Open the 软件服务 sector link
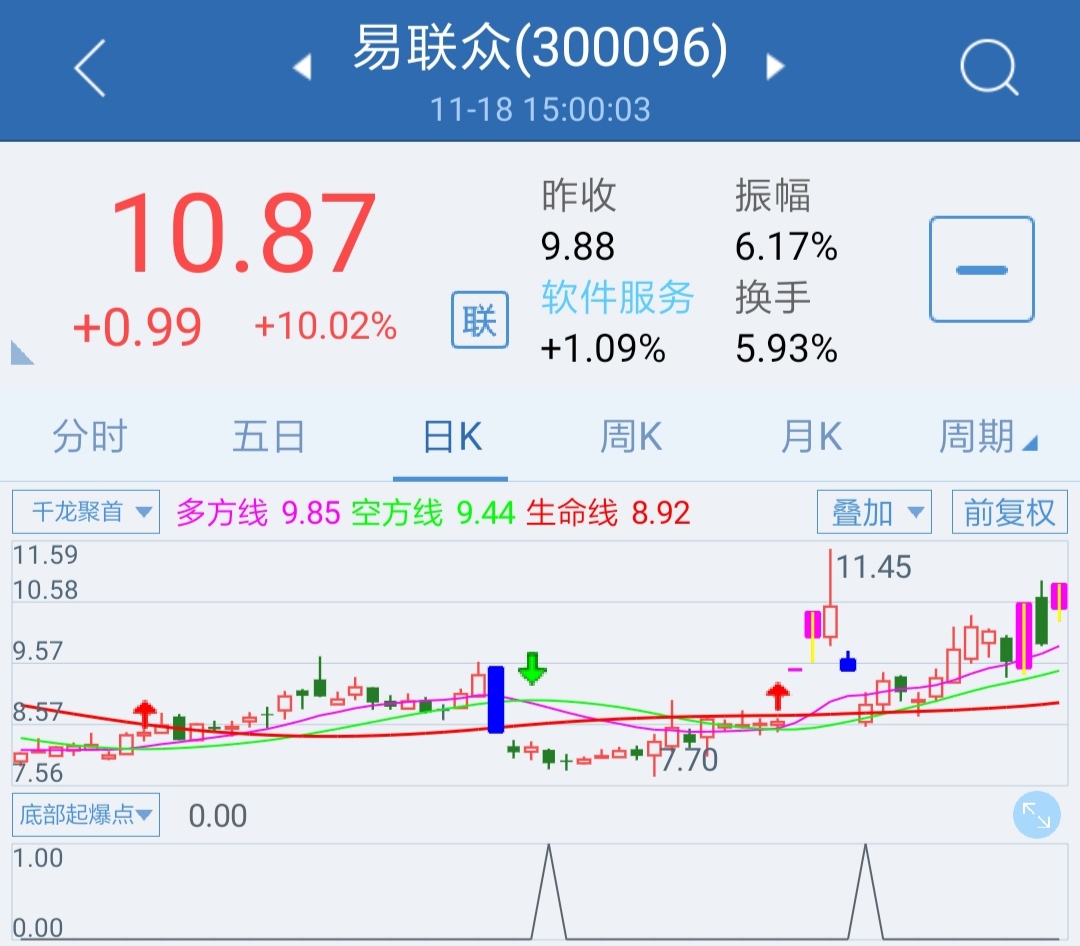 617,297
